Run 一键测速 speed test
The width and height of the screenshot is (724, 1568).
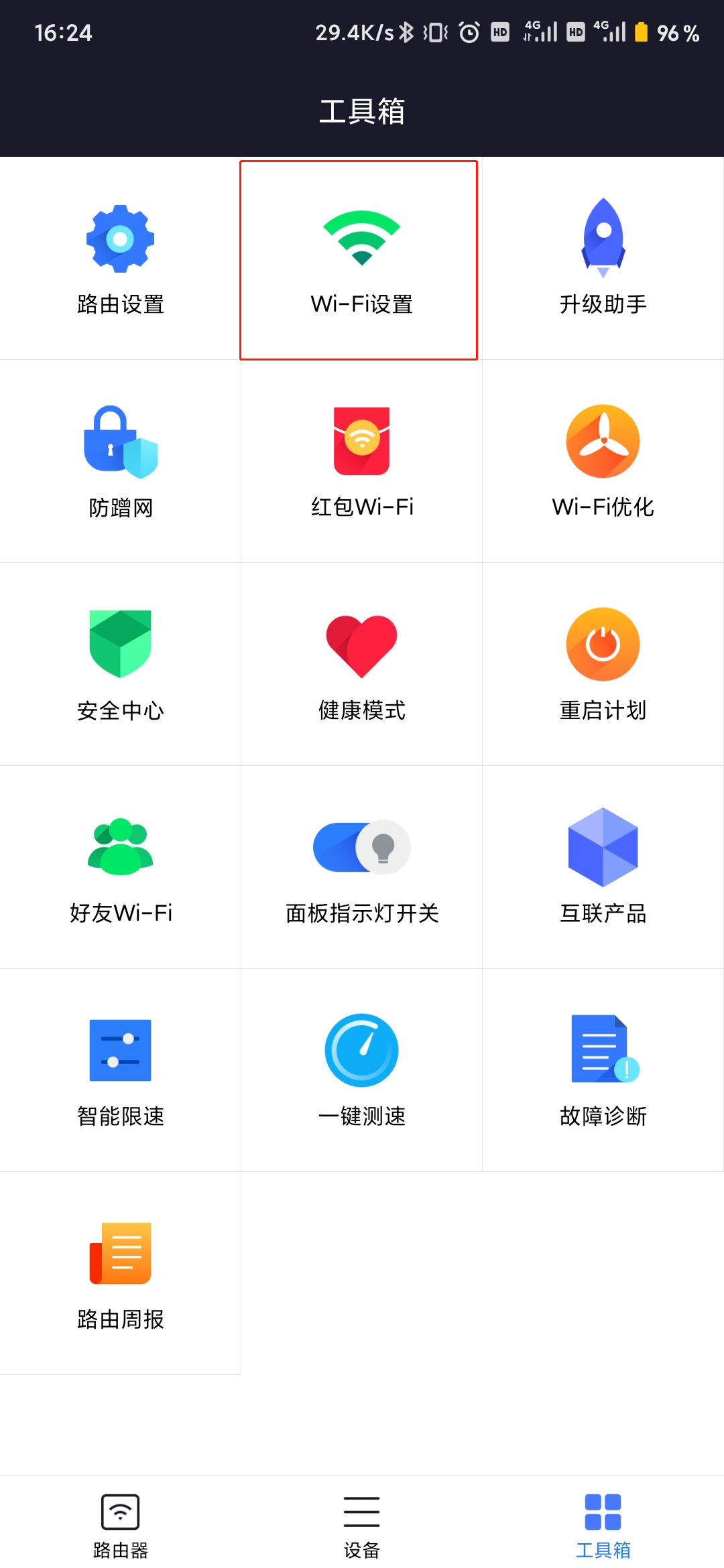click(360, 1072)
